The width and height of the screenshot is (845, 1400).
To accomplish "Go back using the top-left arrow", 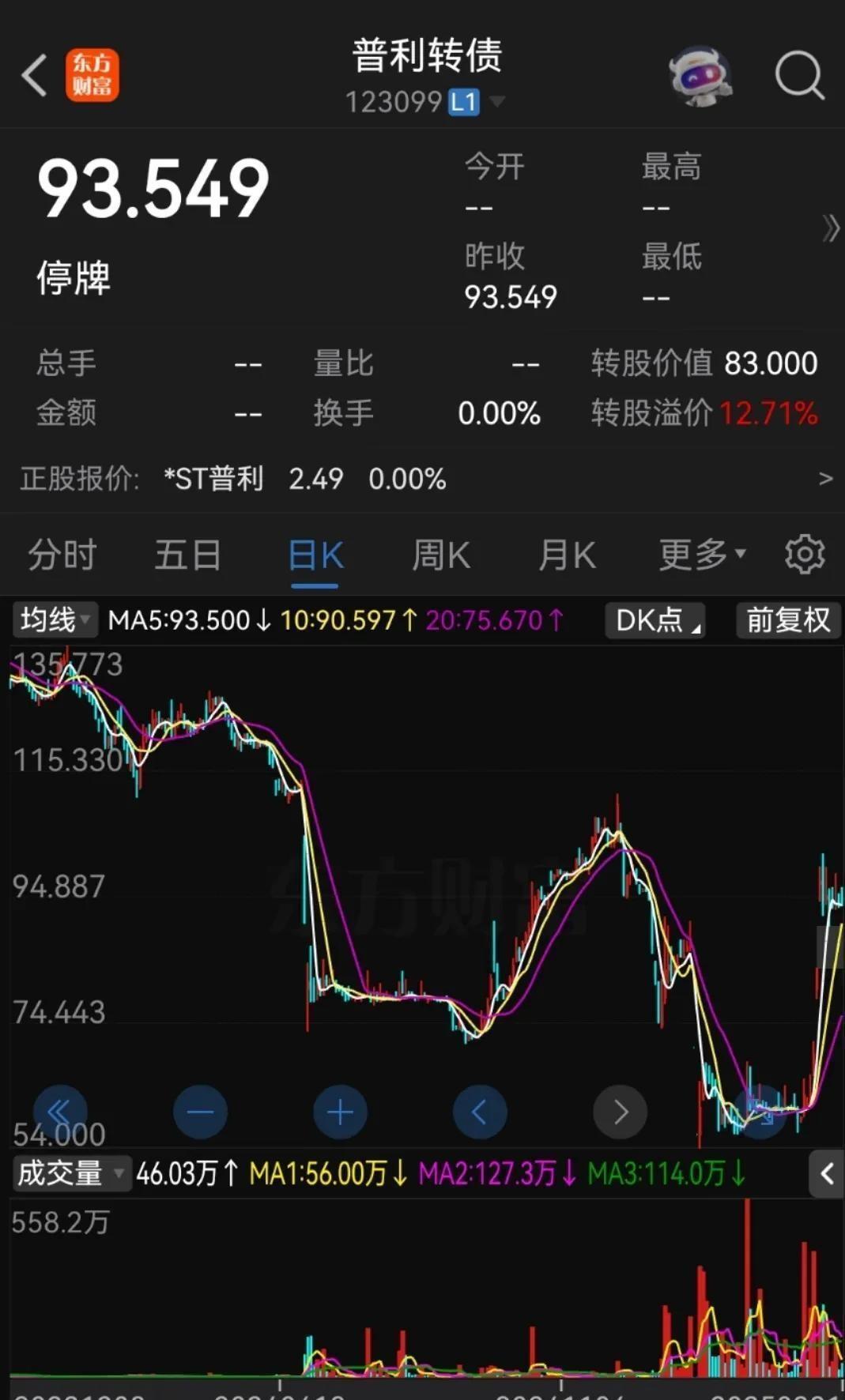I will 34,75.
